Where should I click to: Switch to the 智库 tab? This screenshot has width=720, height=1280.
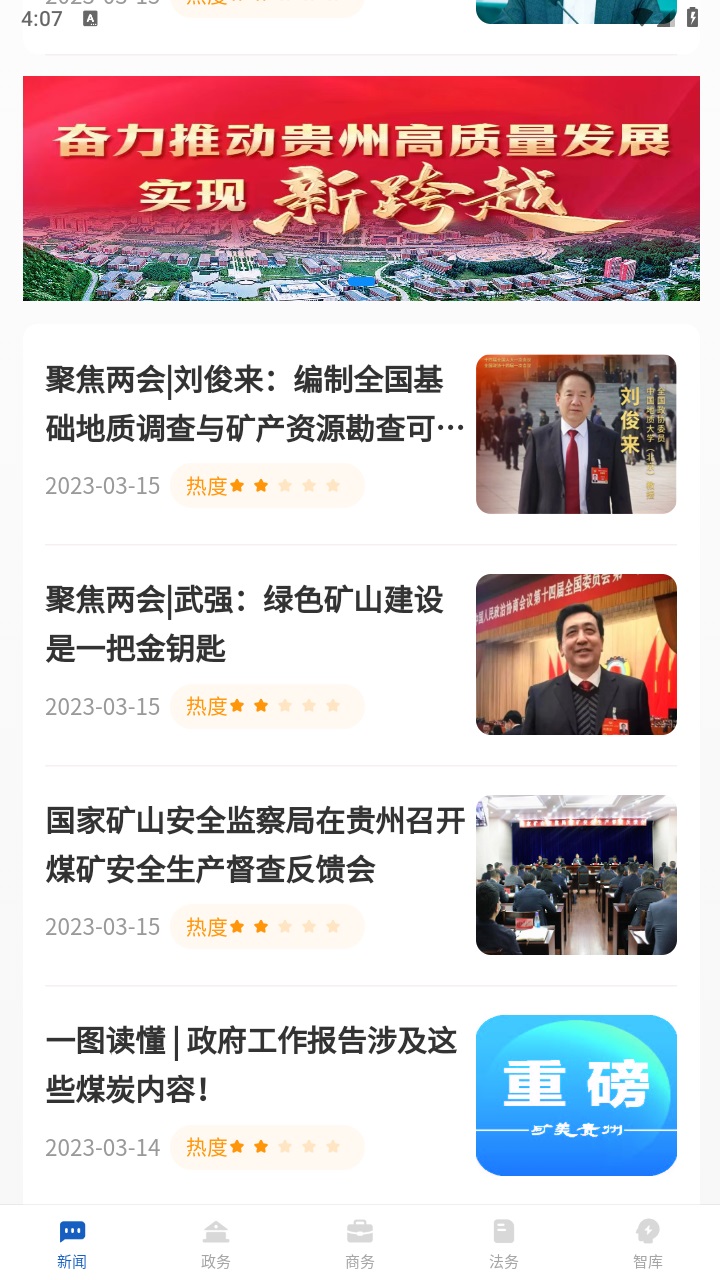click(648, 1243)
